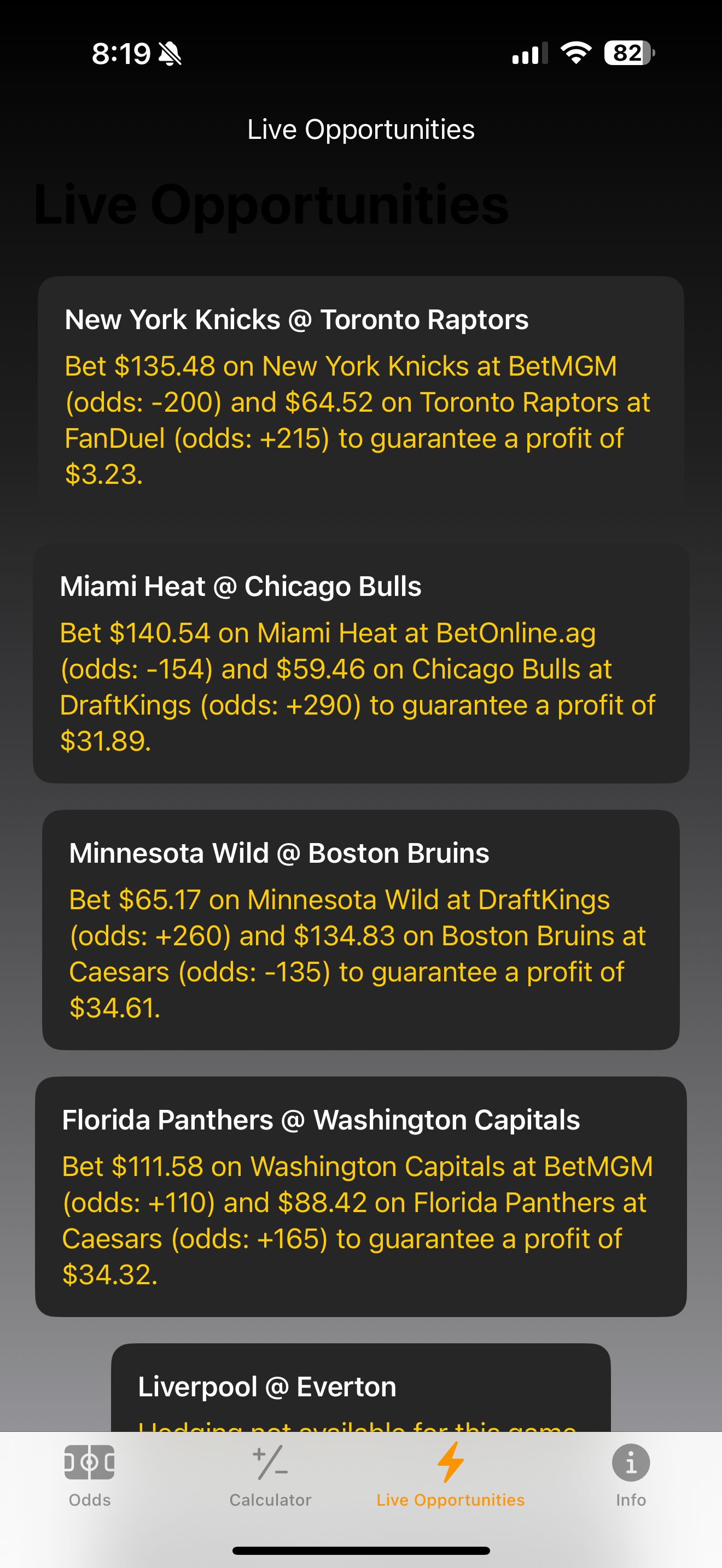Open Info using the circled 'i' icon
This screenshot has width=722, height=1568.
630,1461
